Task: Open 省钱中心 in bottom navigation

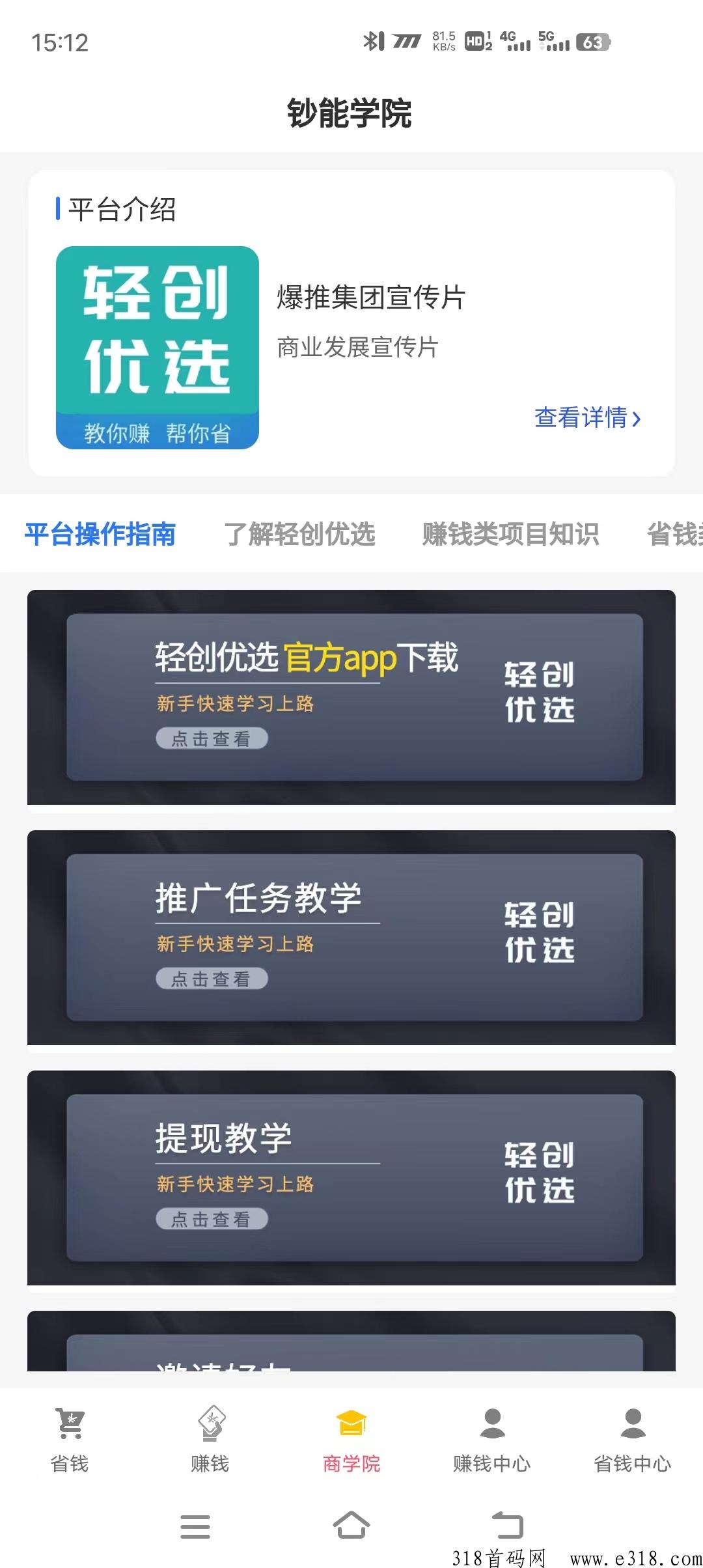Action: [633, 1440]
